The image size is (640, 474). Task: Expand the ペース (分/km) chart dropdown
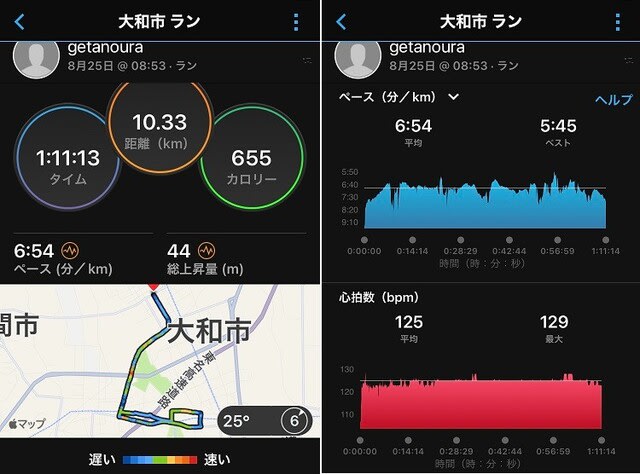(453, 97)
